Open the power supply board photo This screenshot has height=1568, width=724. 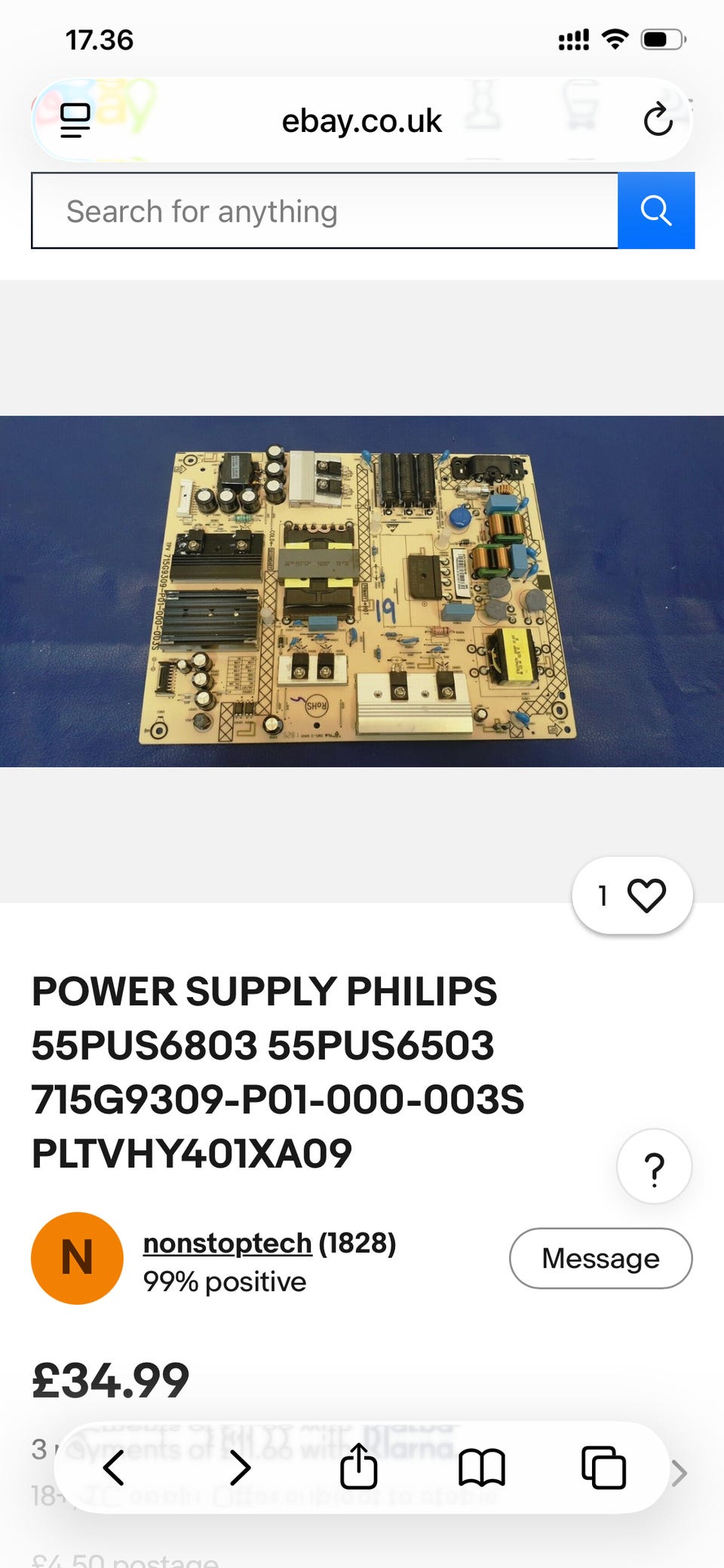point(362,591)
